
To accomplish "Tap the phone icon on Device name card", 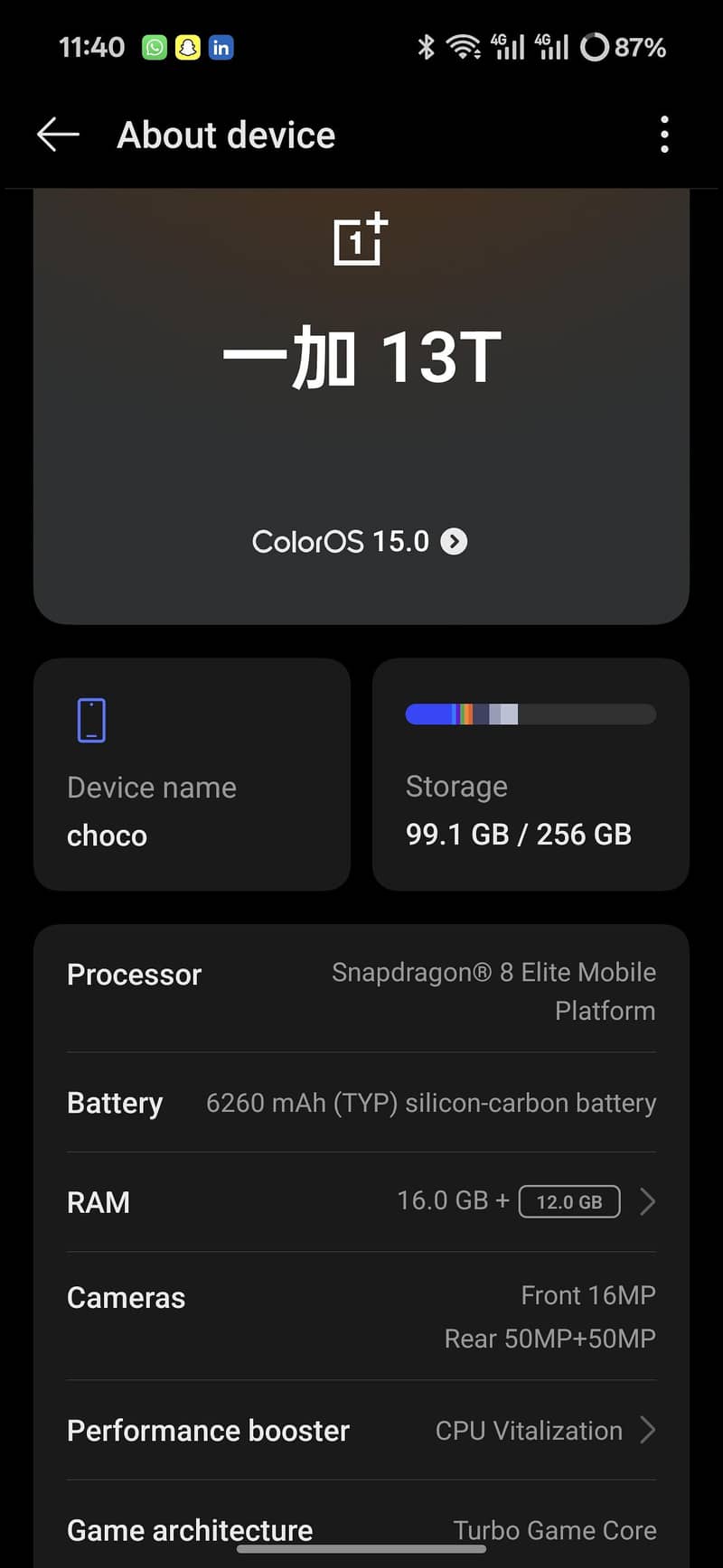I will pyautogui.click(x=91, y=719).
